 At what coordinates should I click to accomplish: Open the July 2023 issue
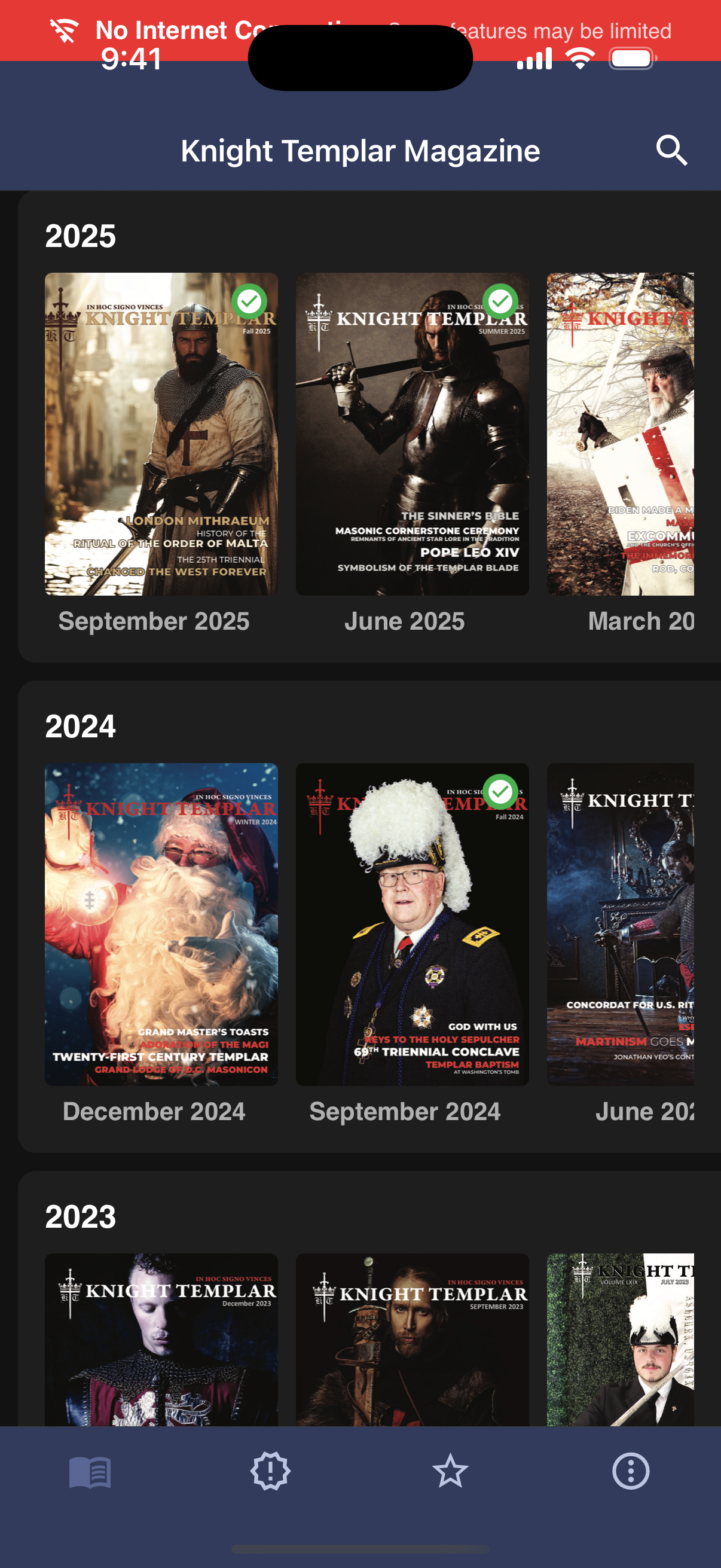[x=620, y=1338]
